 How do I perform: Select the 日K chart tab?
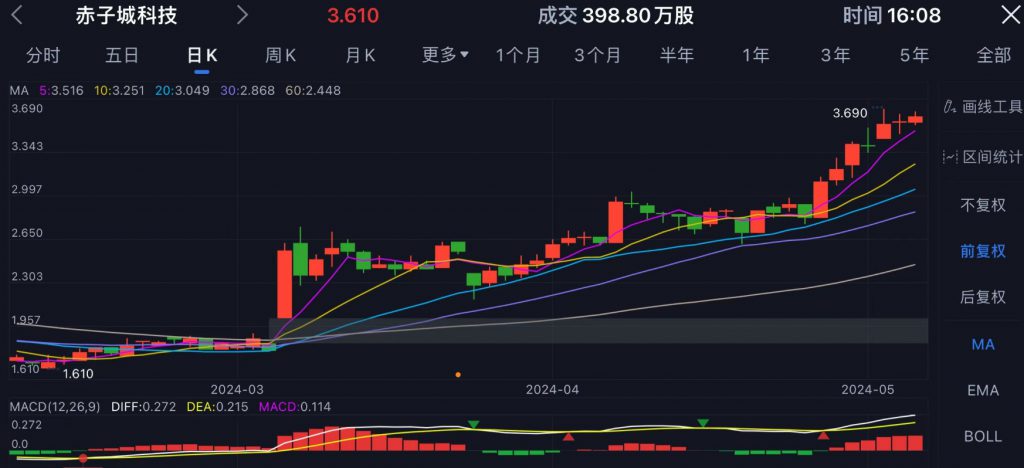[x=202, y=55]
